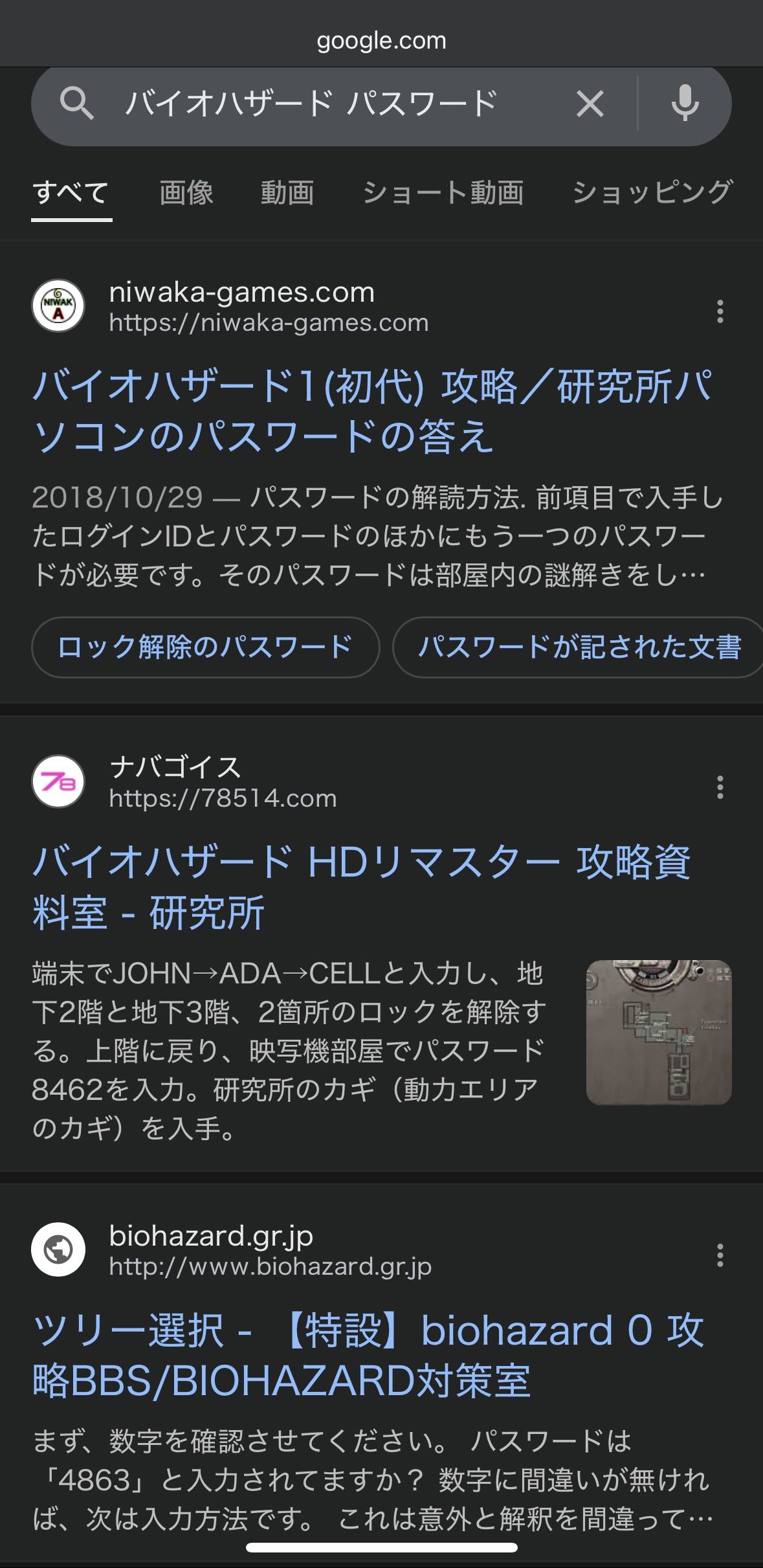Open the biohazard 0 攻略BBS result

point(368,1355)
